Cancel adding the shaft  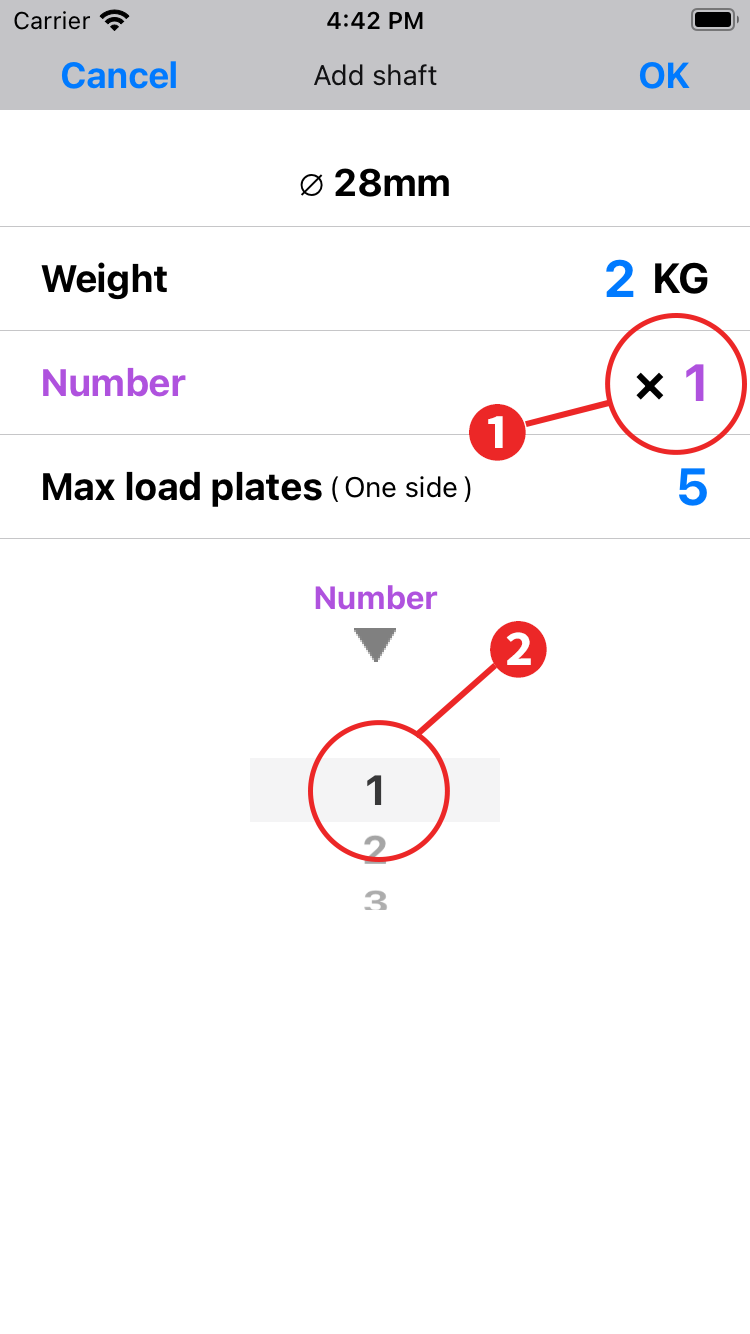coord(119,76)
